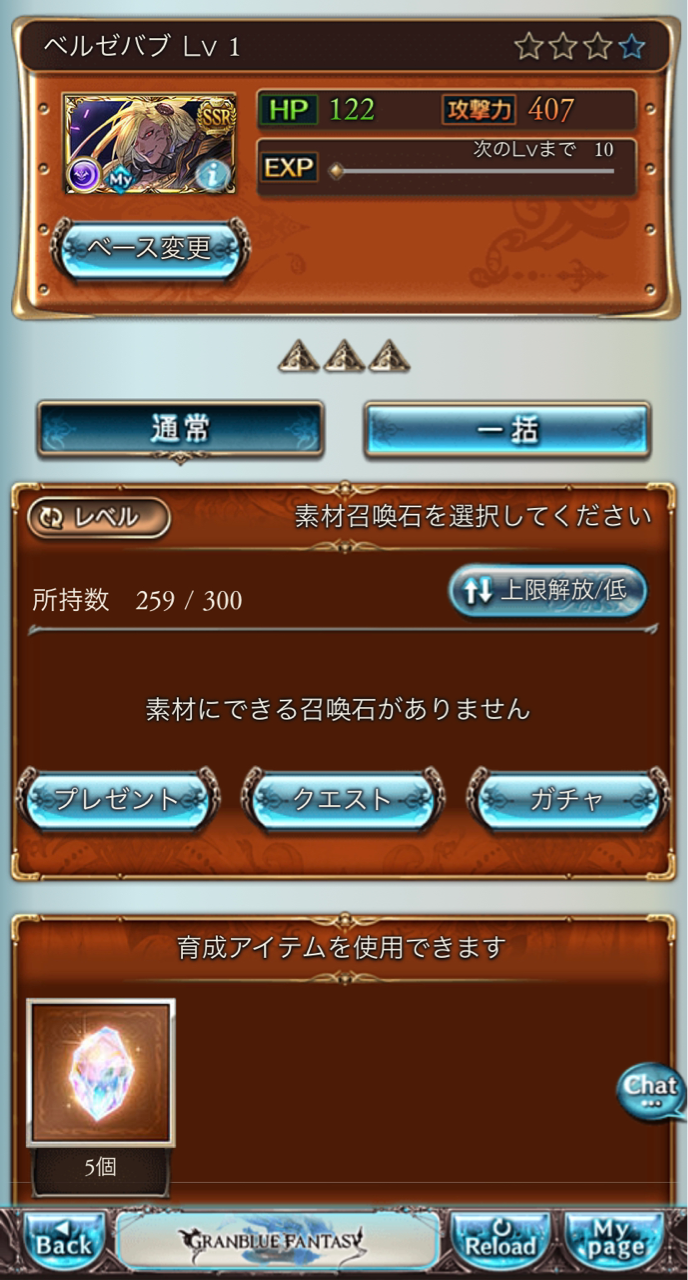Image resolution: width=688 pixels, height=1280 pixels.
Task: Tap the ベース変更 button
Action: tap(150, 248)
